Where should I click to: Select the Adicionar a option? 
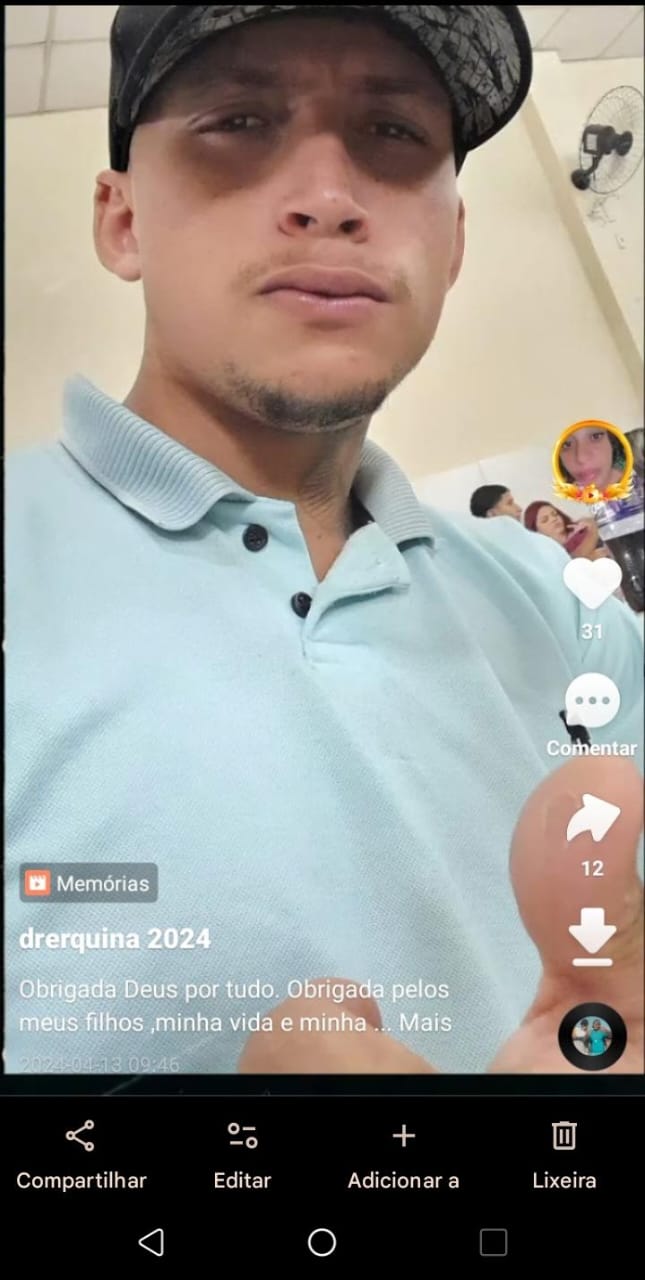[403, 1154]
